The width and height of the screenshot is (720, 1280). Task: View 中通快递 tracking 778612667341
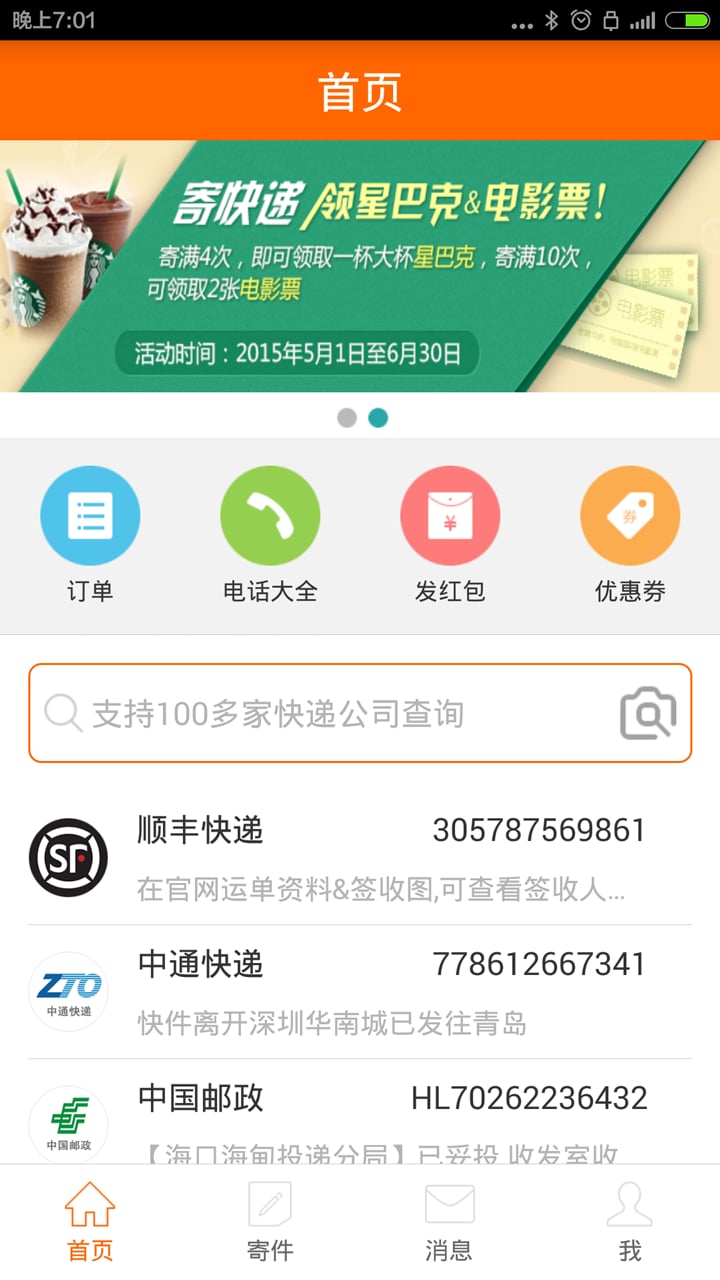tap(360, 992)
